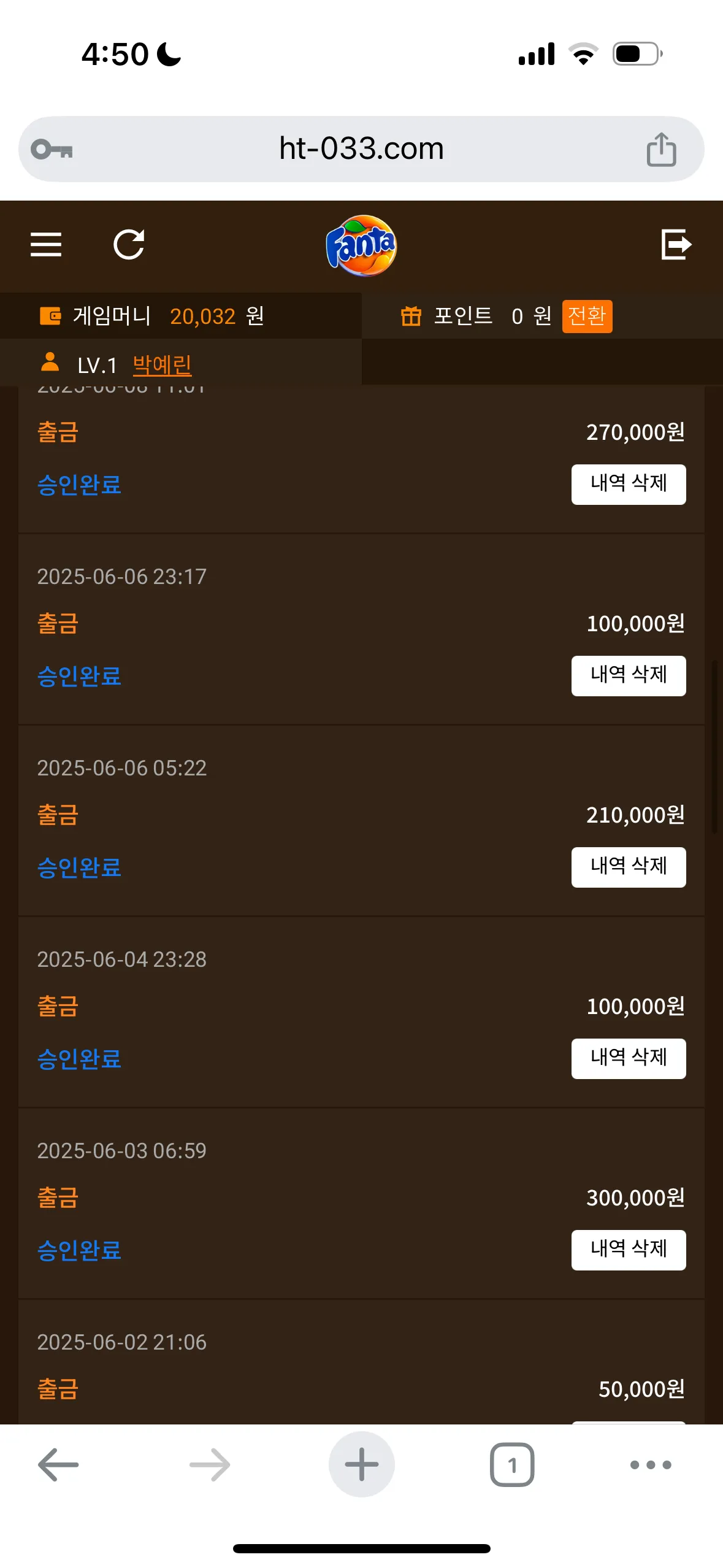Open the hamburger menu
The image size is (723, 1568).
coord(46,245)
